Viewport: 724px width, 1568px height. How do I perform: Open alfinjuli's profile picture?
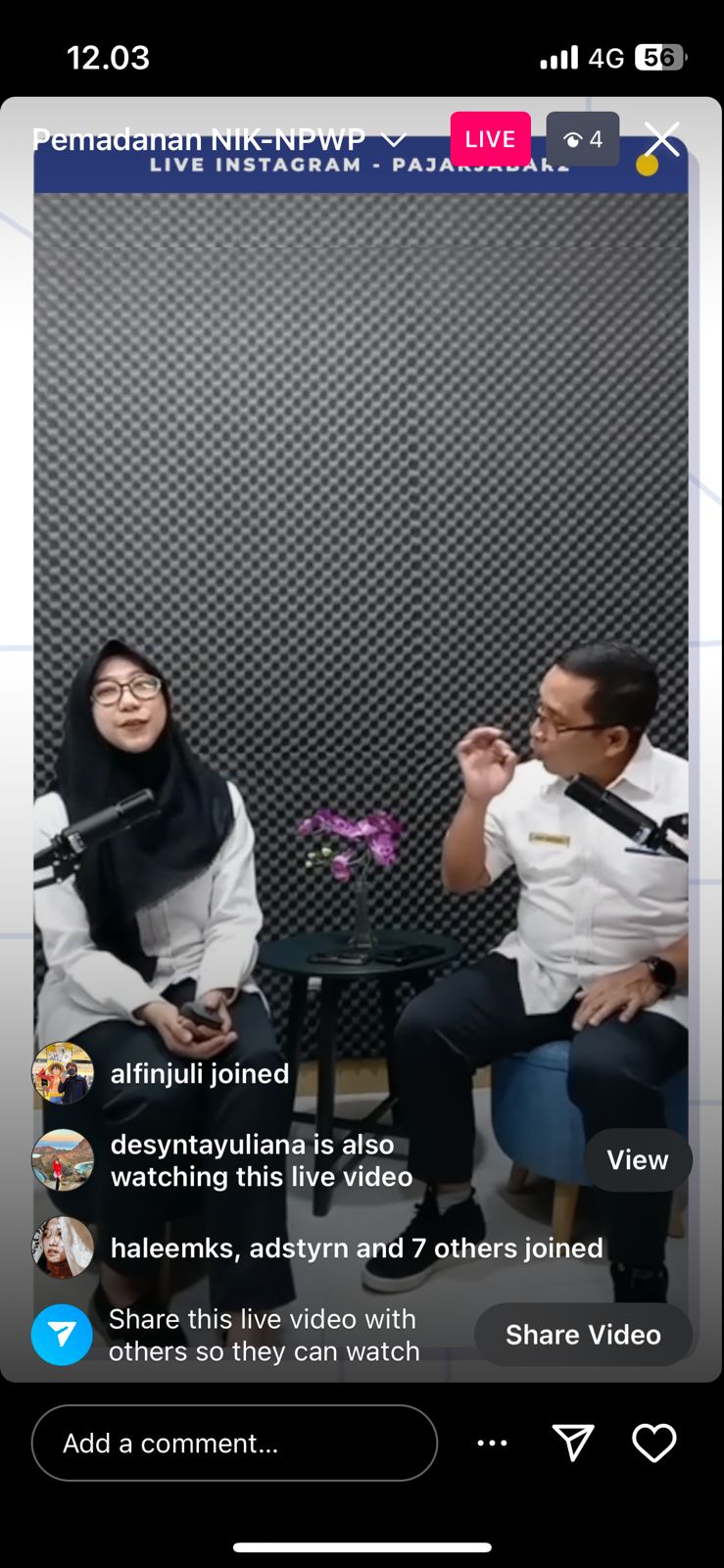tap(63, 1073)
